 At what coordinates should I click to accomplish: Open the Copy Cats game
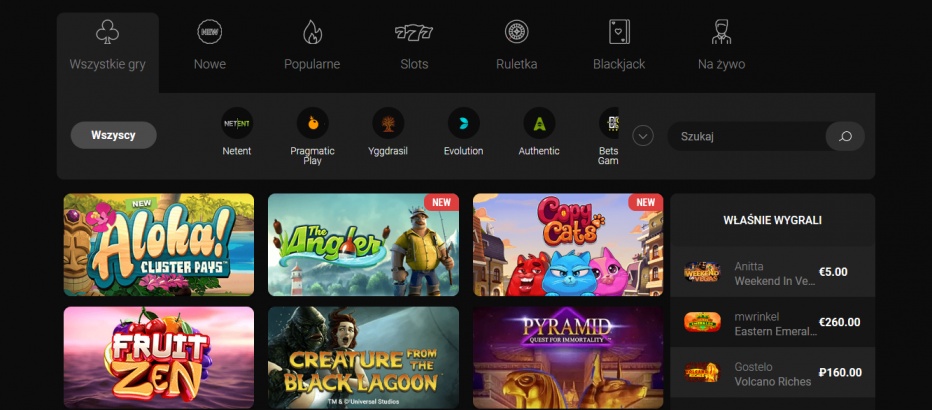coord(567,245)
